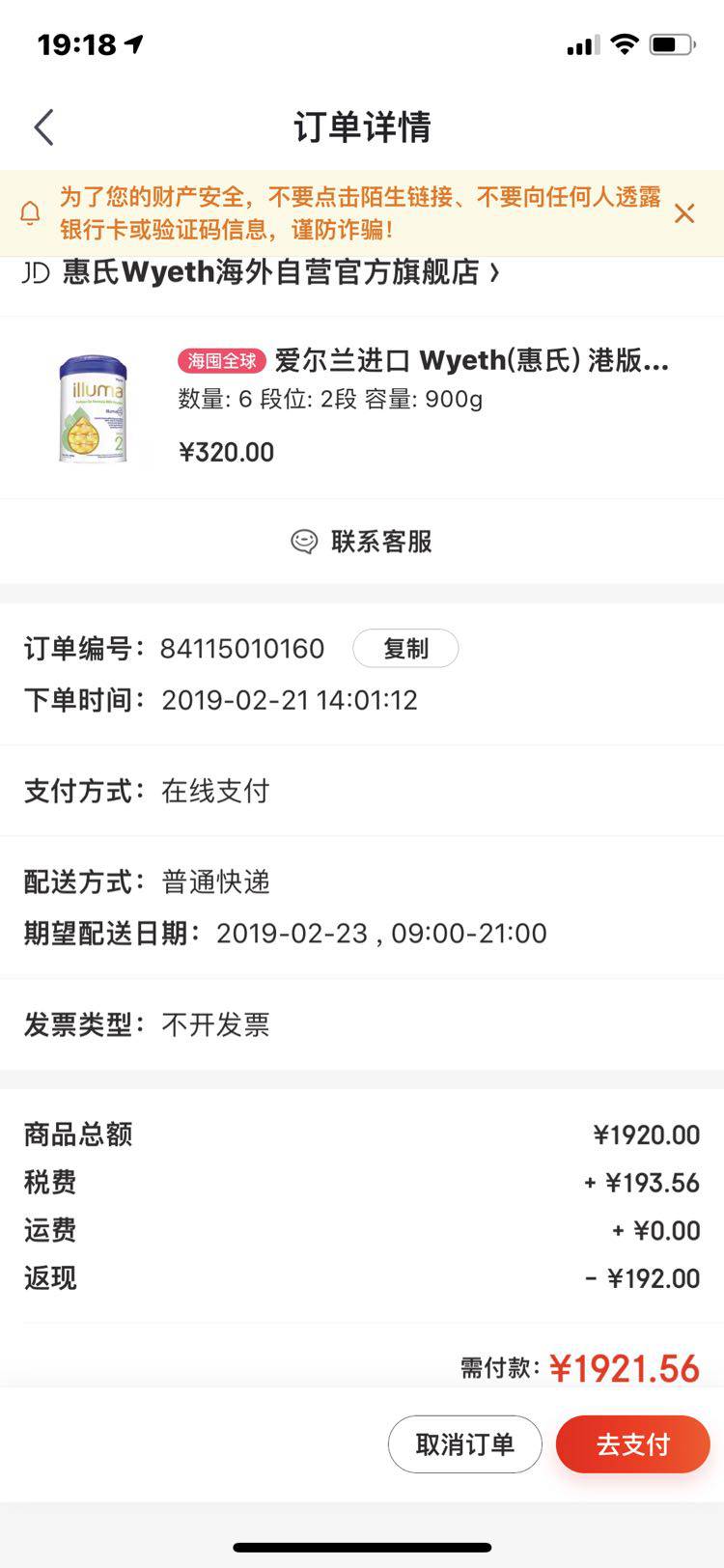This screenshot has height=1568, width=724.
Task: Tap the location arrow in the status bar
Action: click(x=135, y=42)
